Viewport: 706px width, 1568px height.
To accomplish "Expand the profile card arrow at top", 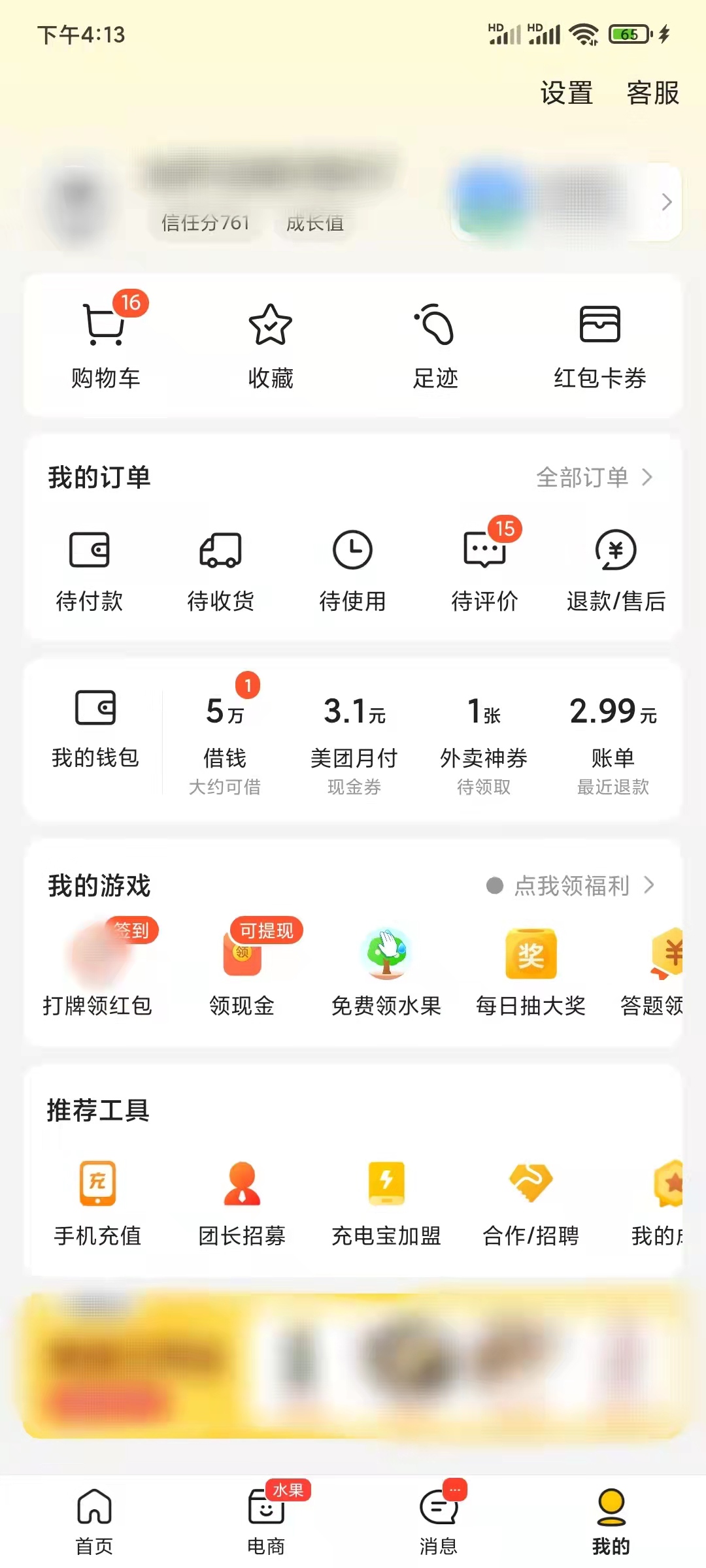I will 666,203.
